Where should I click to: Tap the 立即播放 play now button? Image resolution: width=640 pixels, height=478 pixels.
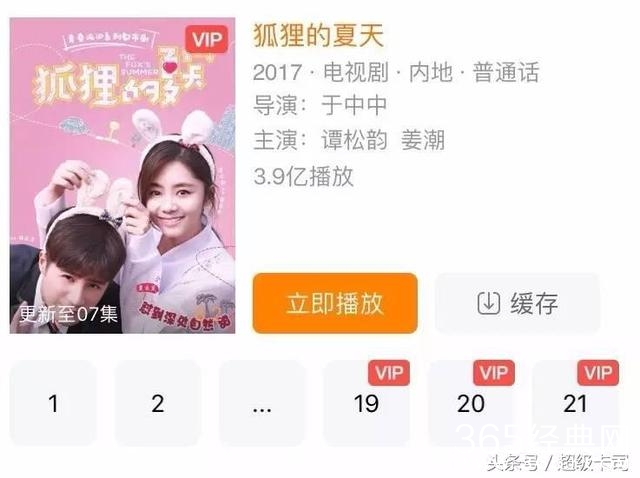click(335, 303)
